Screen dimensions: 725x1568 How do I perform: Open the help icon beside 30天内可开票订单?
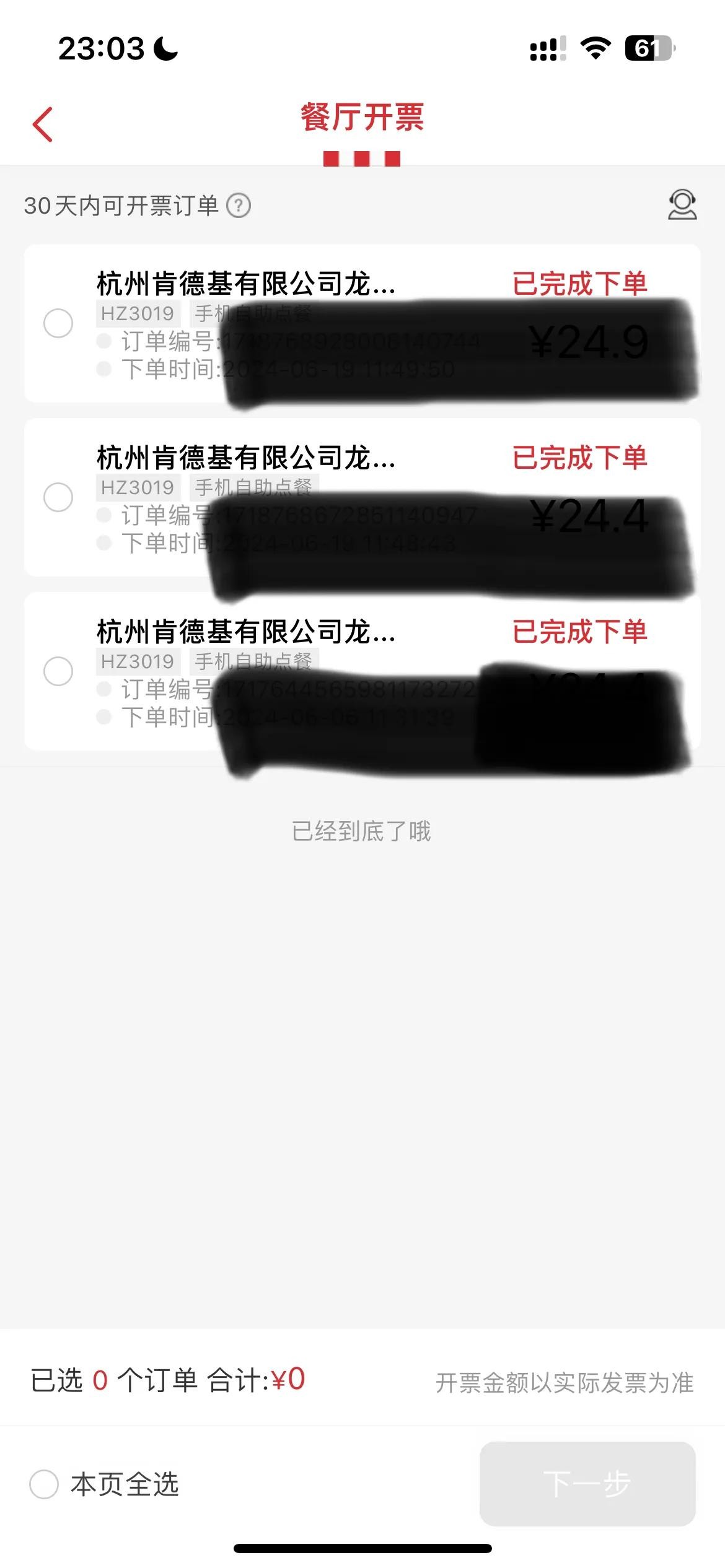tap(239, 206)
